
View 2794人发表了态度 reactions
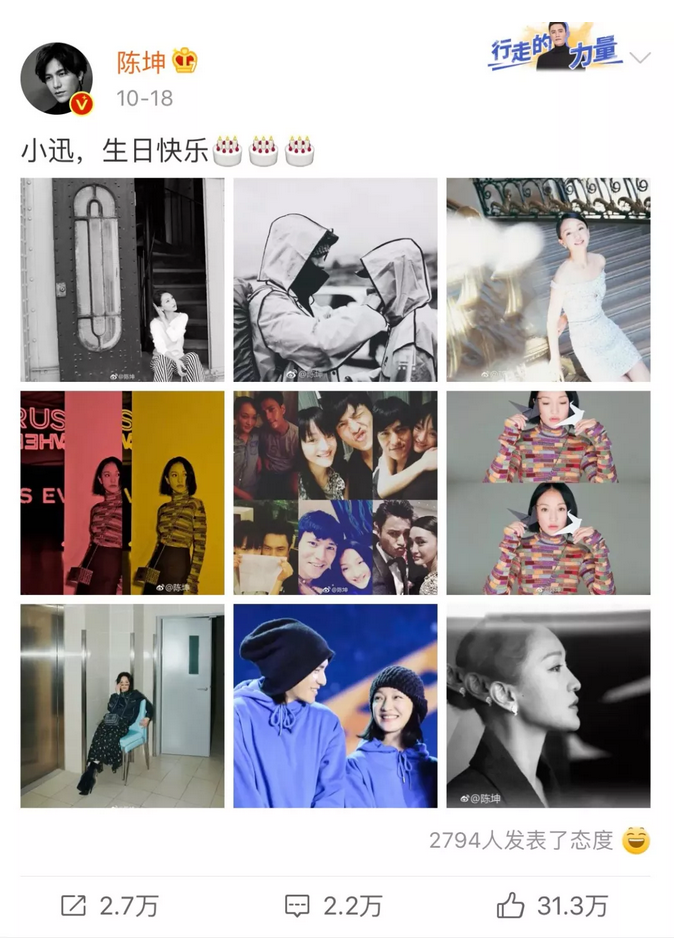tap(521, 840)
